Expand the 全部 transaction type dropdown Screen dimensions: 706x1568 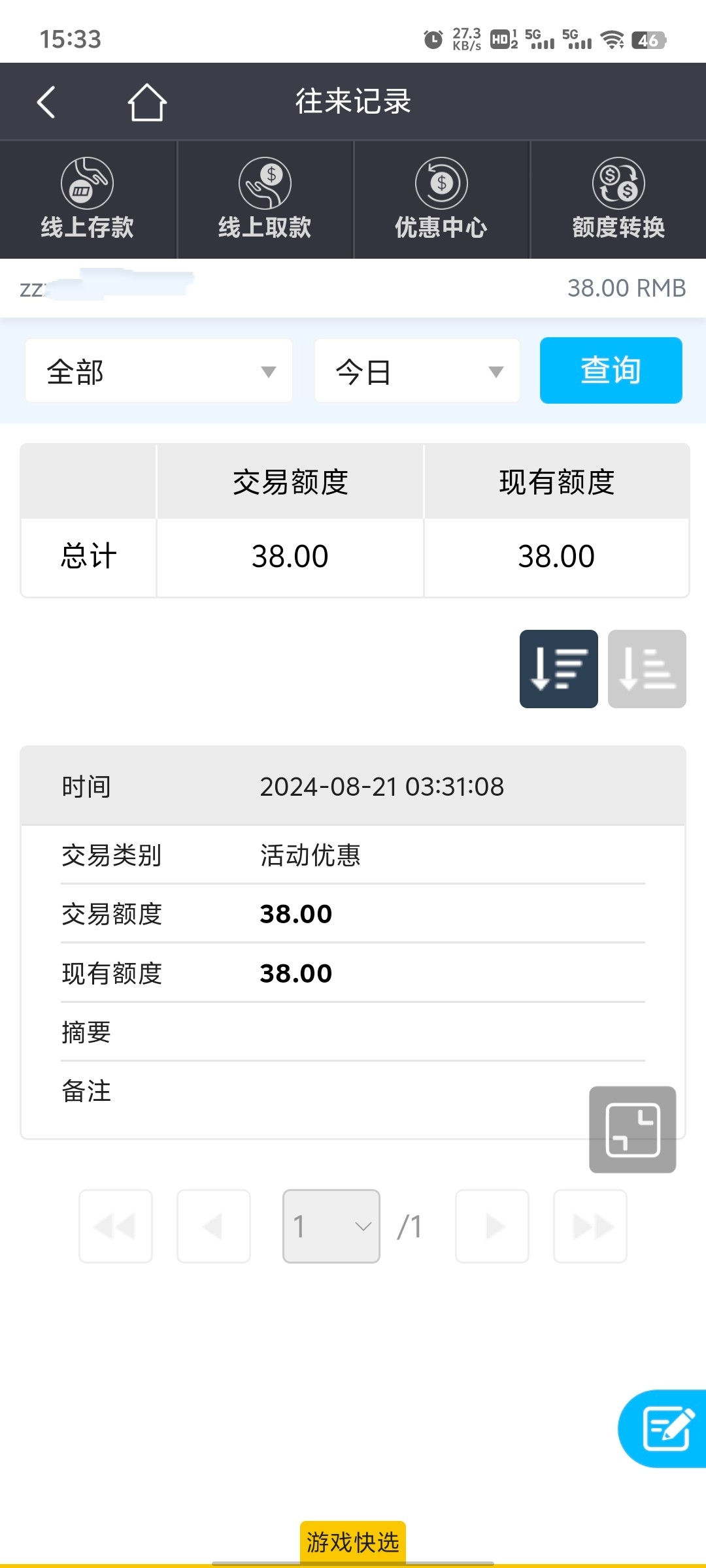click(159, 371)
